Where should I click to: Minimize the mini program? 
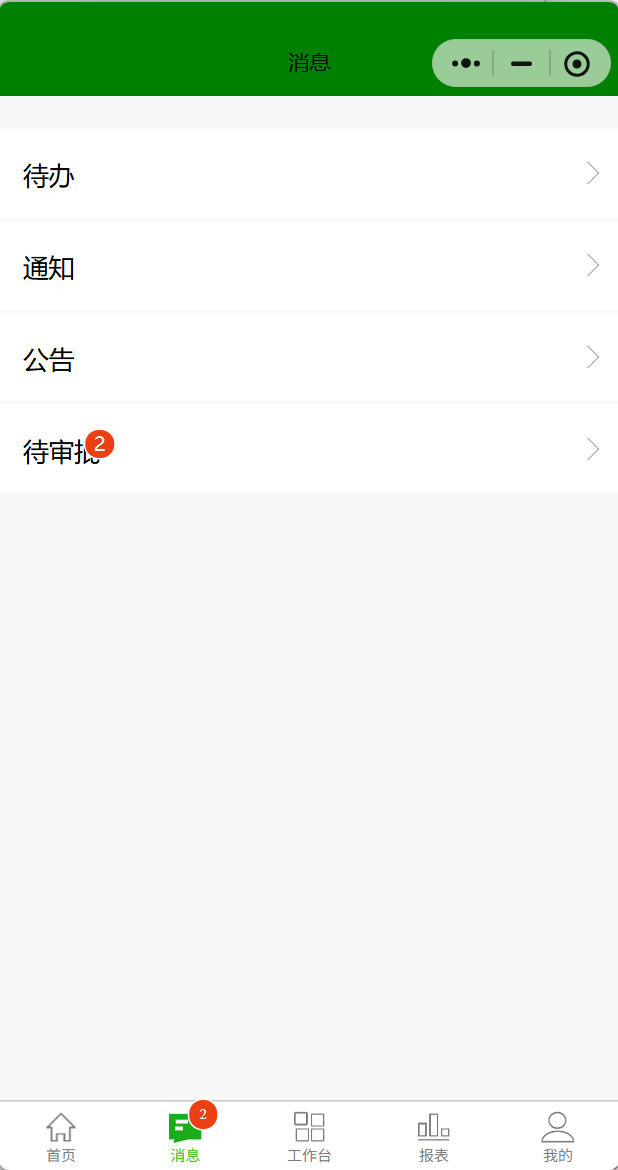[521, 64]
